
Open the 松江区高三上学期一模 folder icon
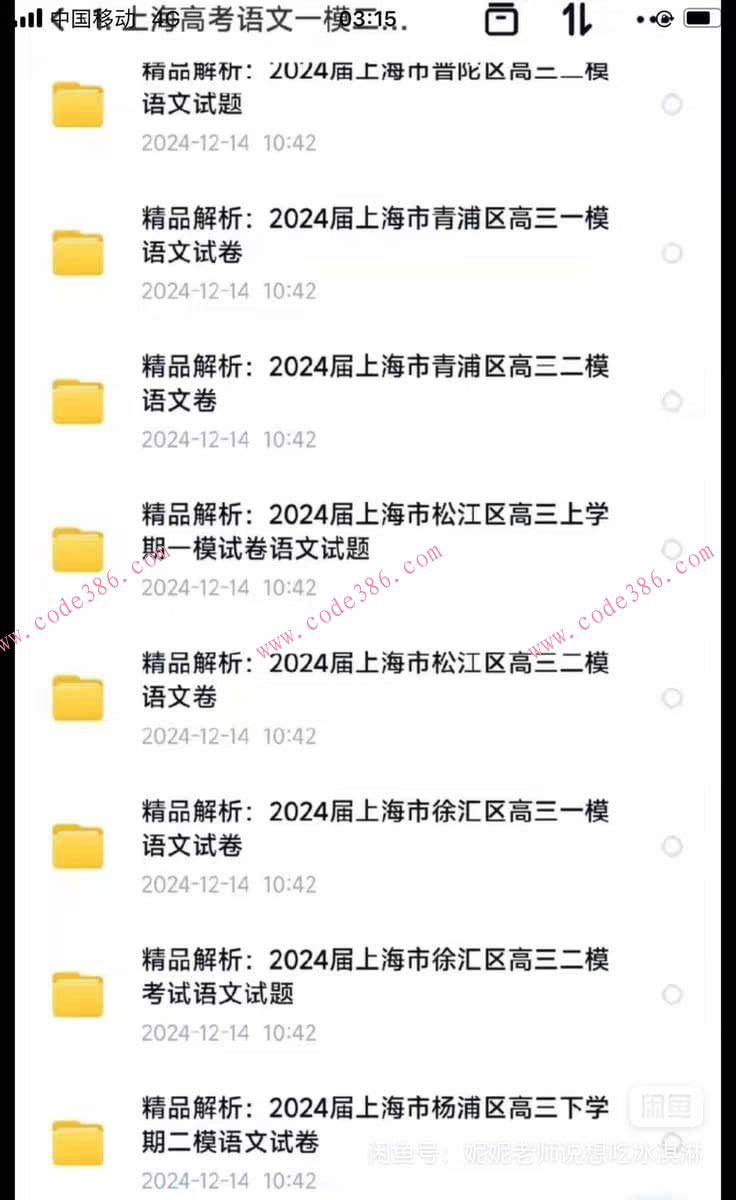pyautogui.click(x=78, y=549)
